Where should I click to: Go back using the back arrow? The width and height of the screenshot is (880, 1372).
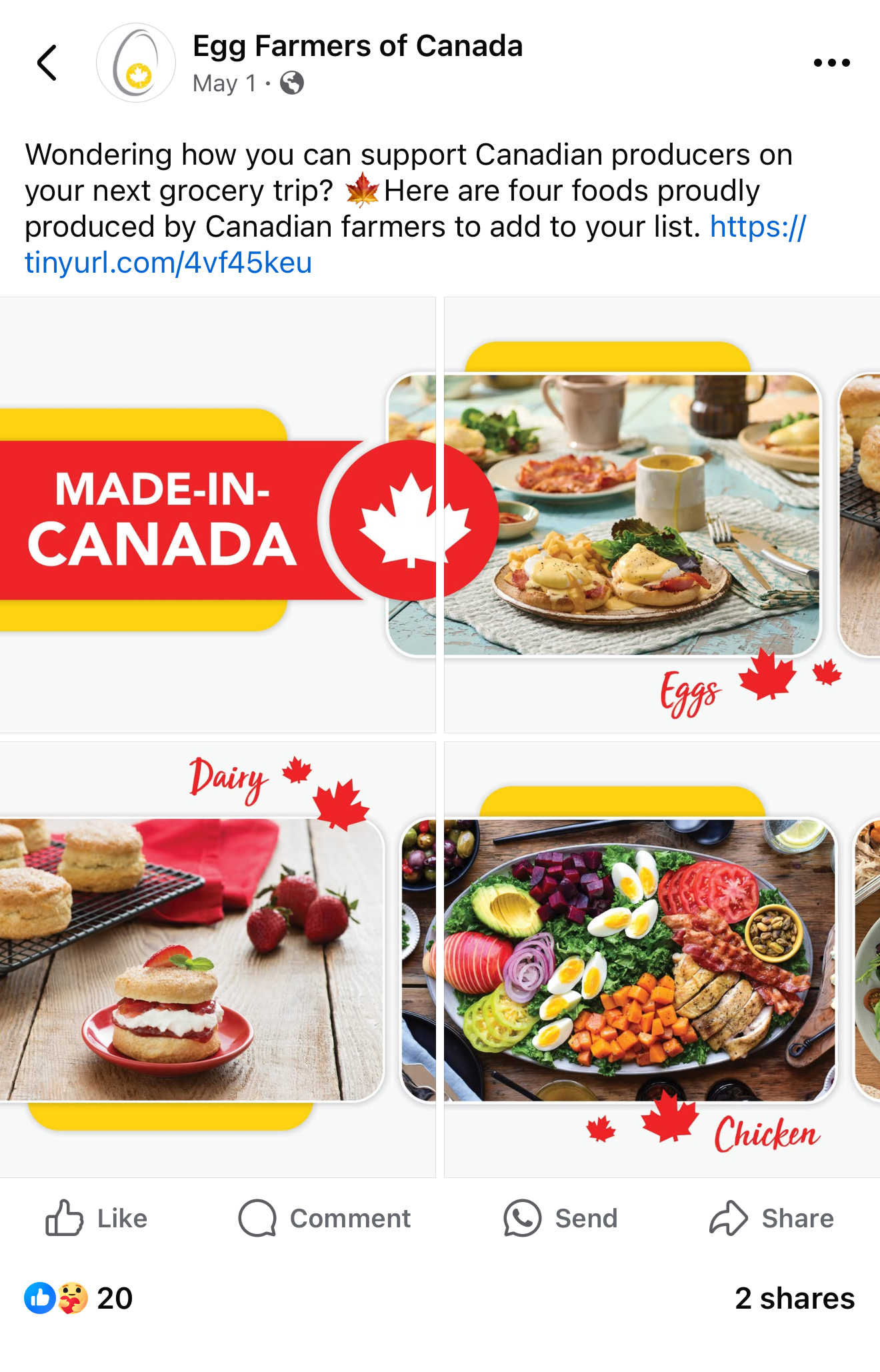pyautogui.click(x=47, y=63)
